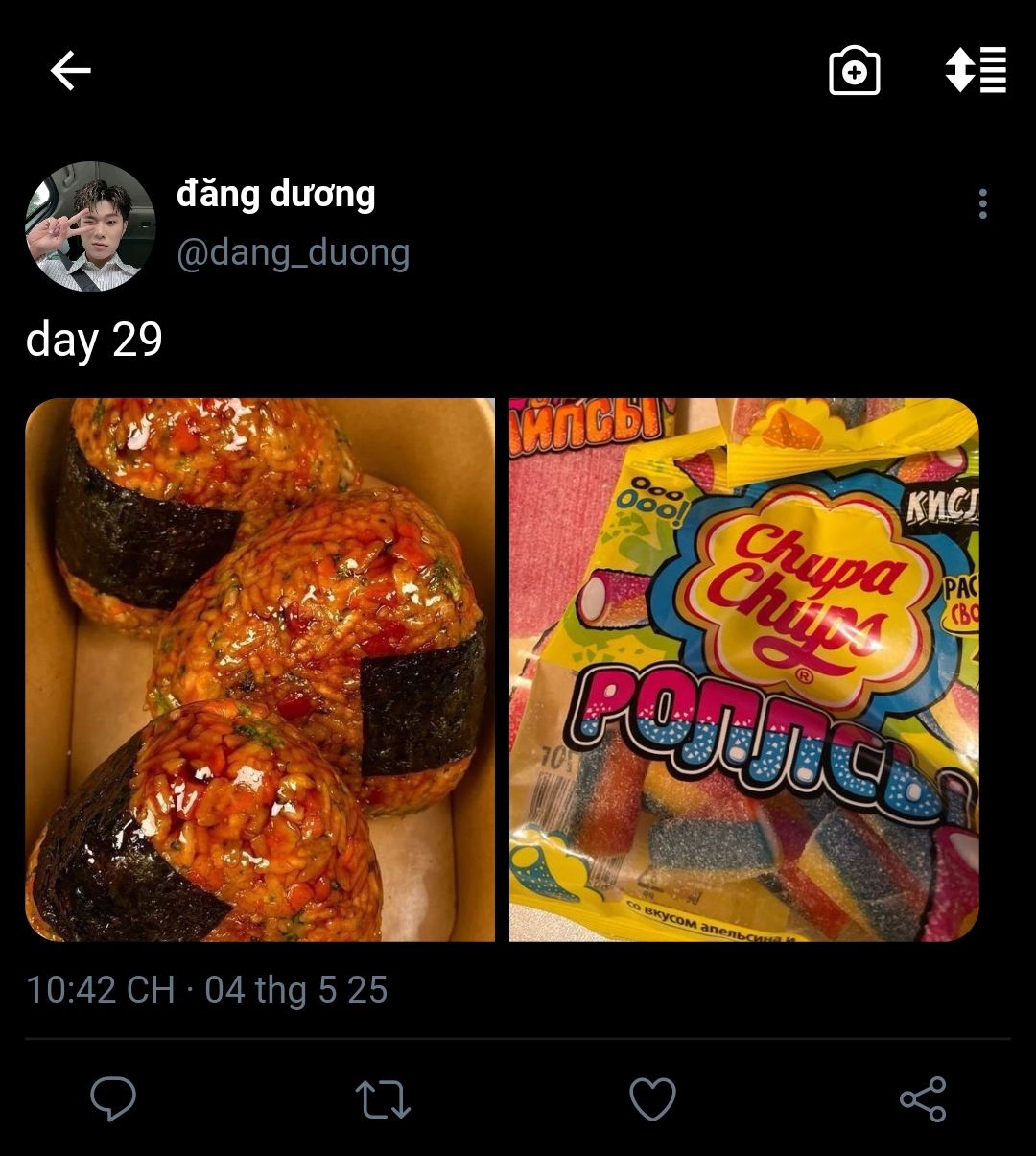
Task: Reply to the day 29 tweet
Action: point(113,1098)
